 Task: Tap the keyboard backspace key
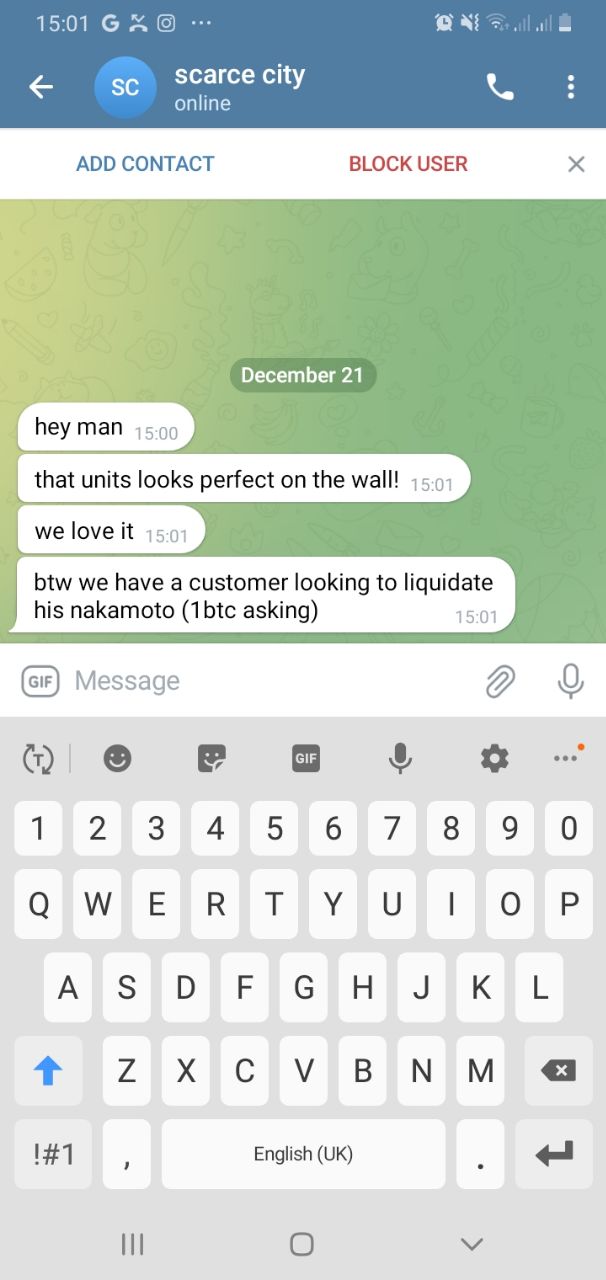[558, 1071]
